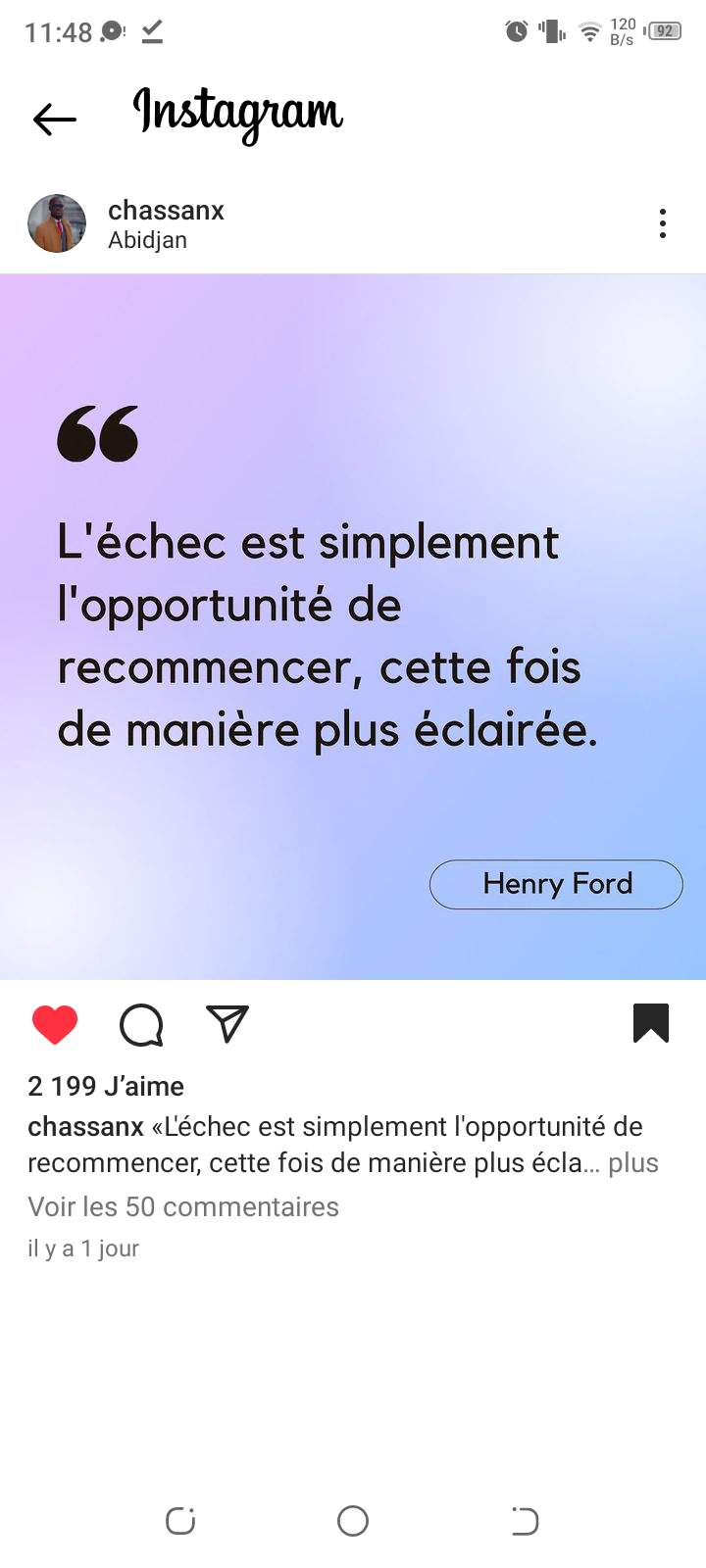Tap Voir les 50 commentaires
Viewport: 706px width, 1568px height.
click(x=183, y=1206)
